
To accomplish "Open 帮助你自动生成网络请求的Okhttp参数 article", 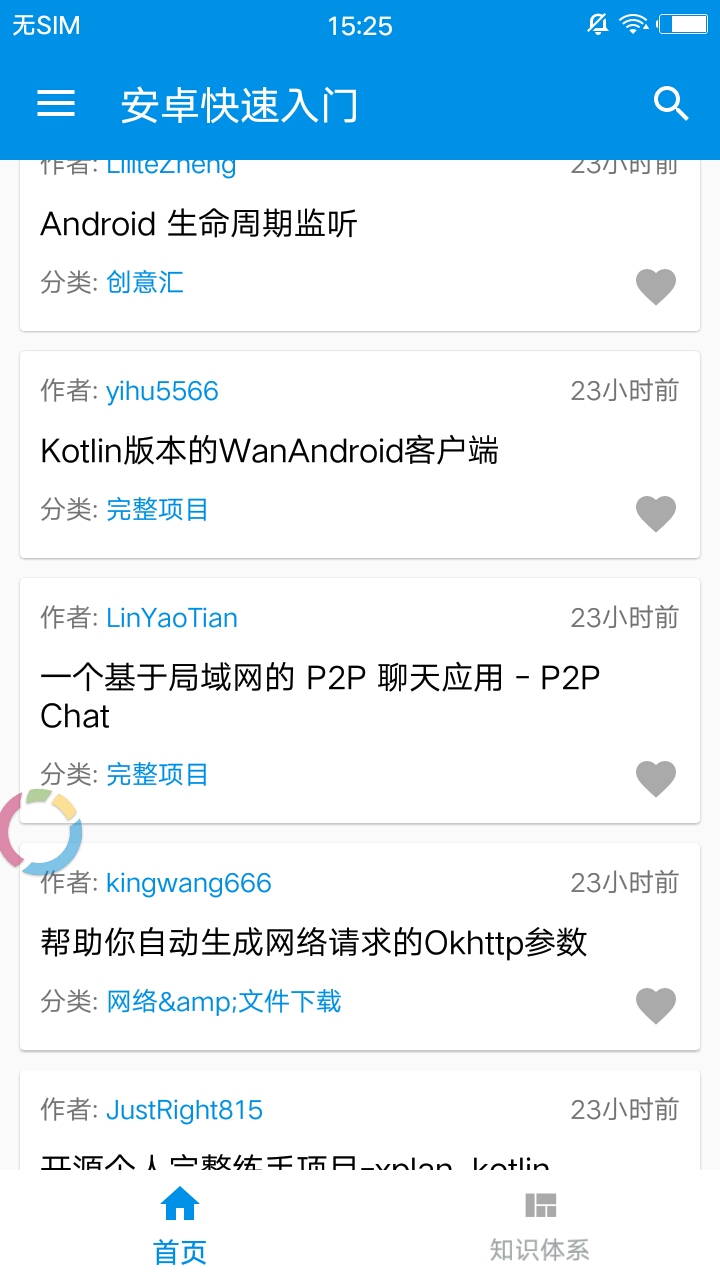I will tap(313, 942).
